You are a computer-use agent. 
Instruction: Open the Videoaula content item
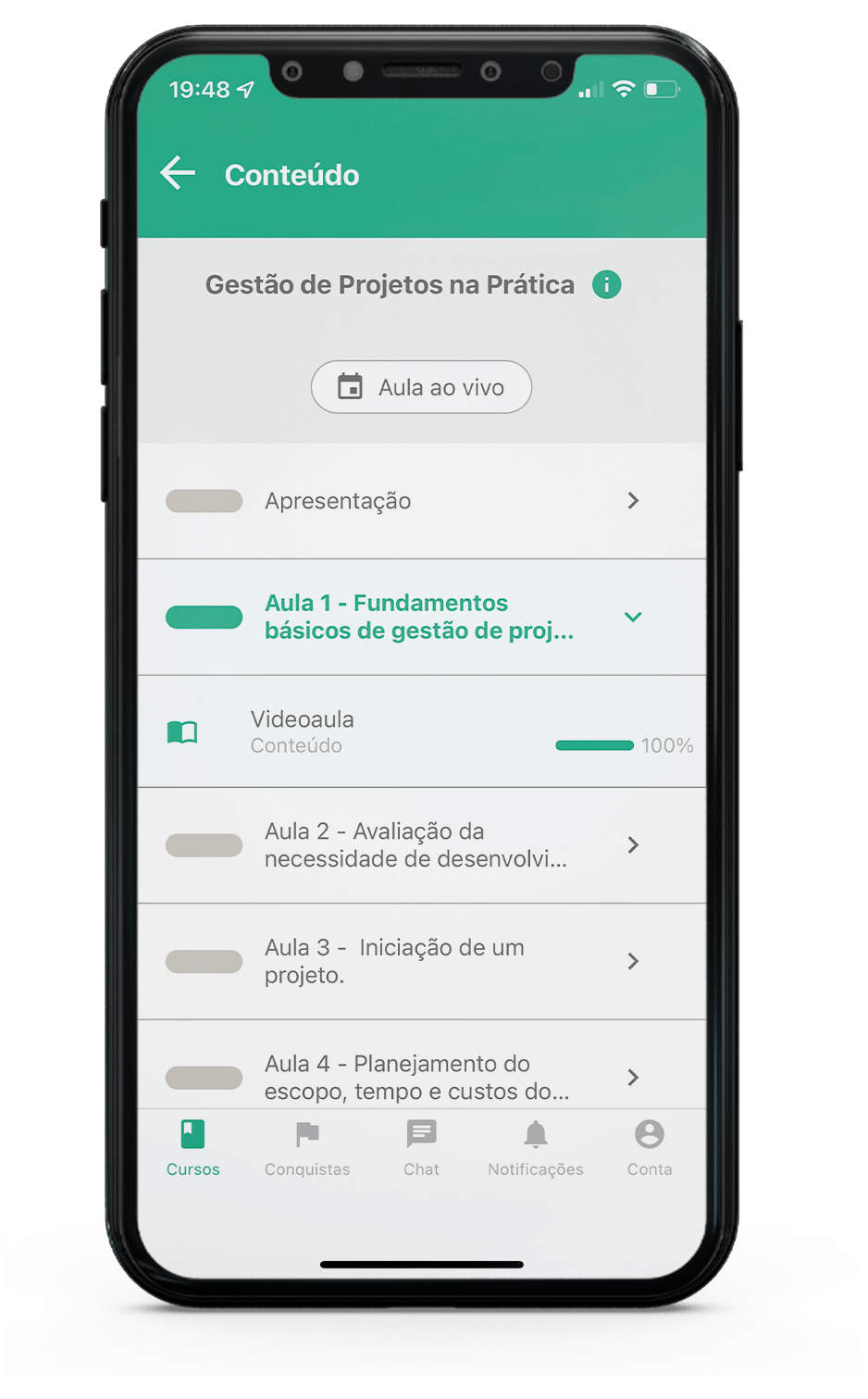422,731
